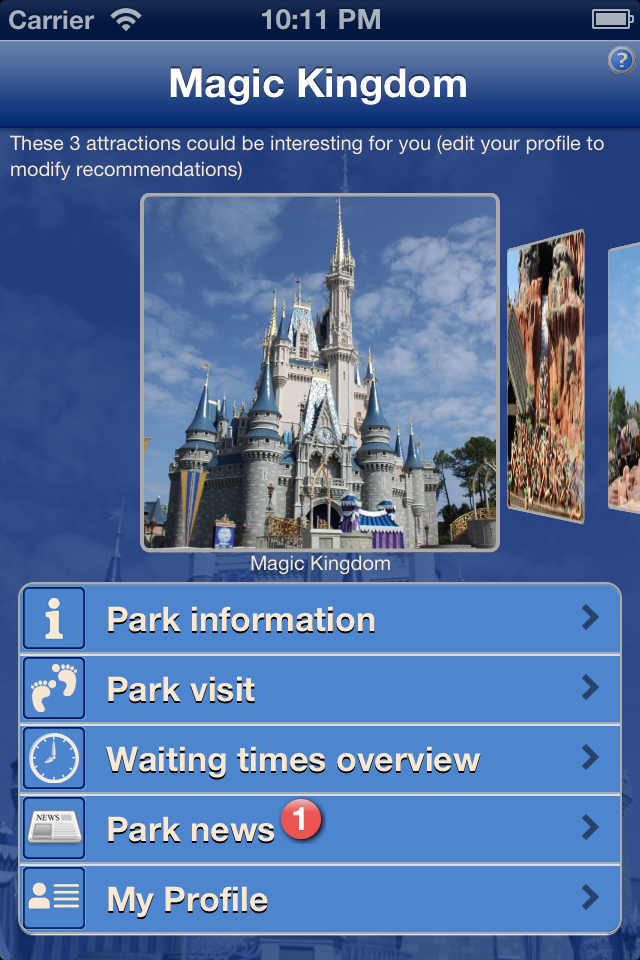View Waiting times overview
The width and height of the screenshot is (640, 960).
(320, 759)
